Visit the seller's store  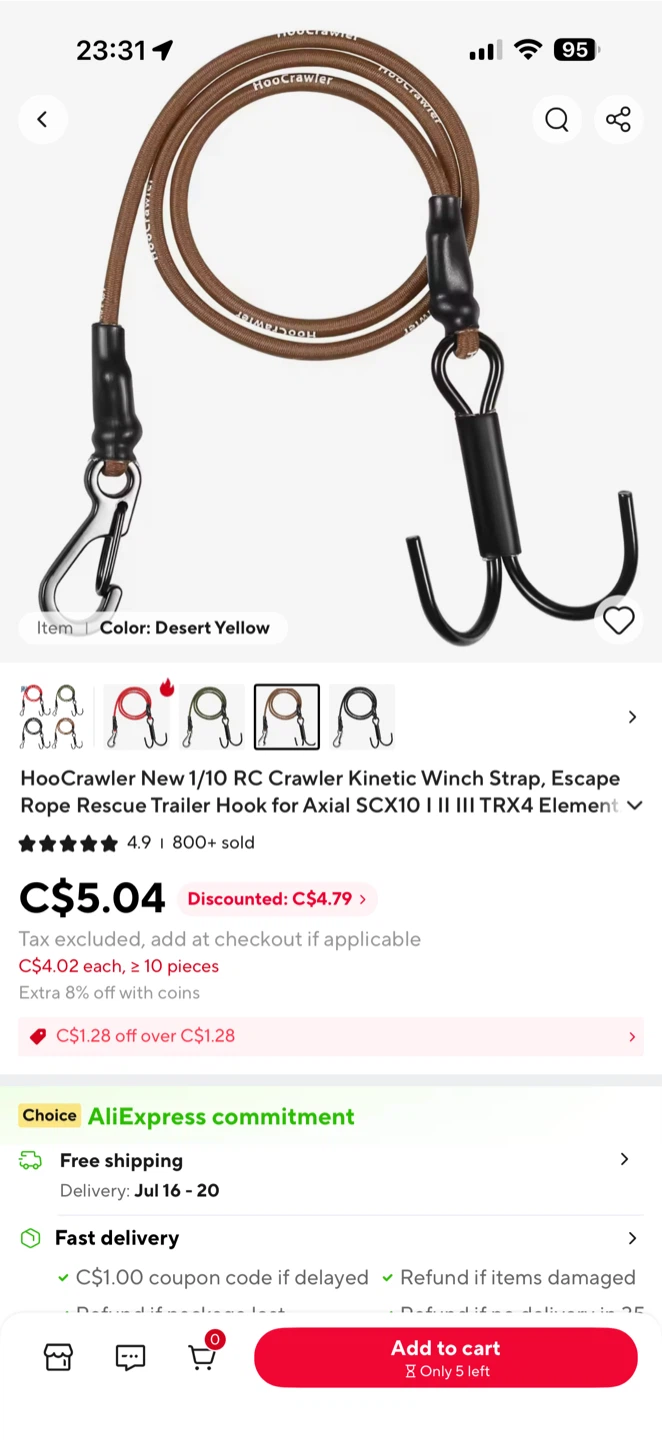coord(59,1357)
